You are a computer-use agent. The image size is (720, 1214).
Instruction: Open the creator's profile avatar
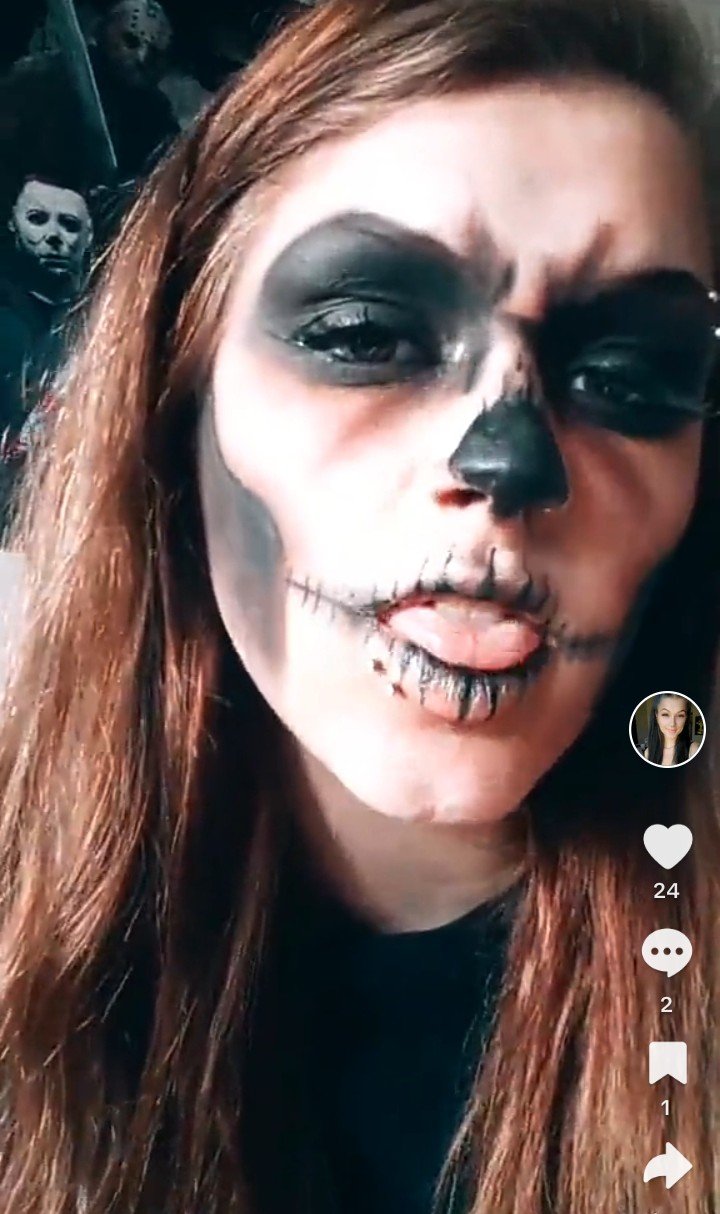[x=667, y=729]
